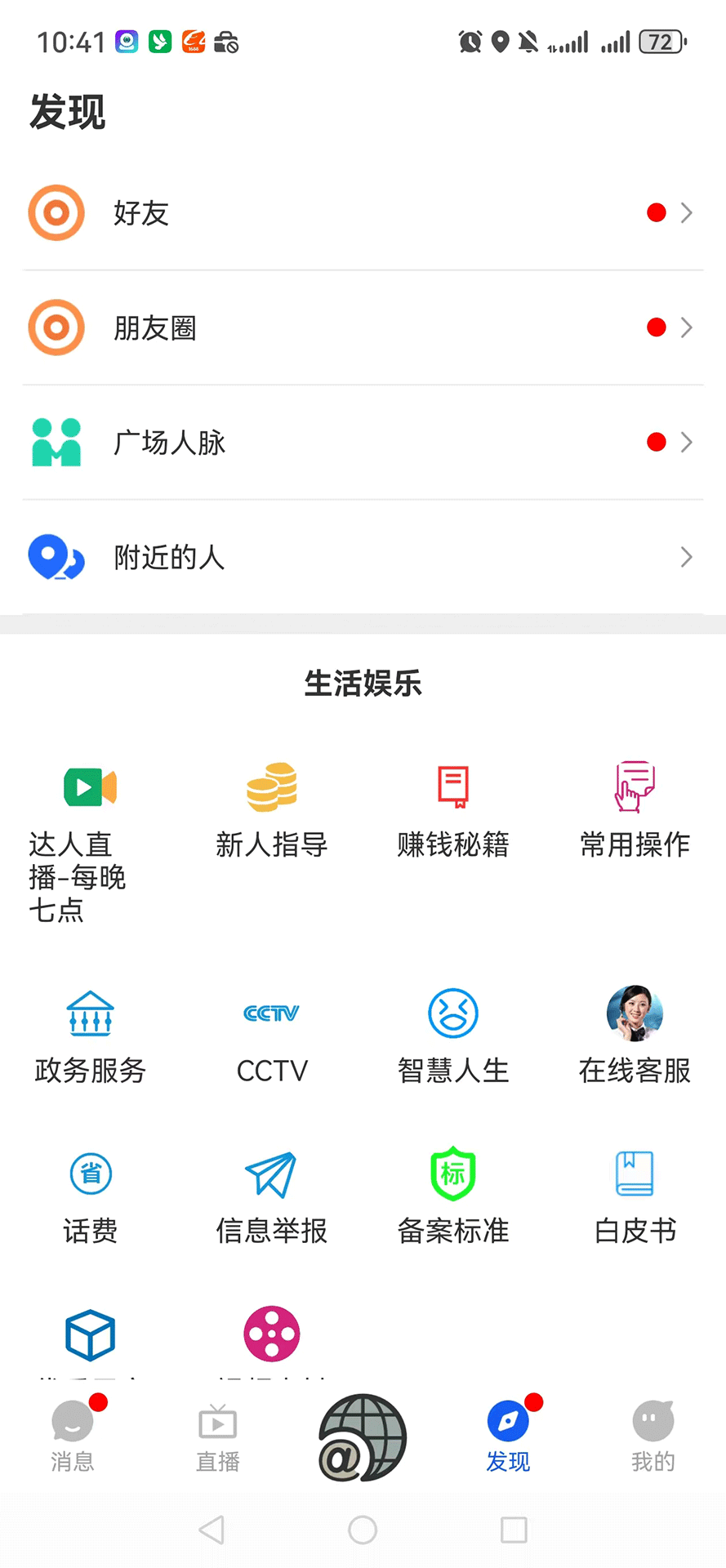Tap the 话费 phone credit icon
The image size is (726, 1568).
(x=90, y=1174)
